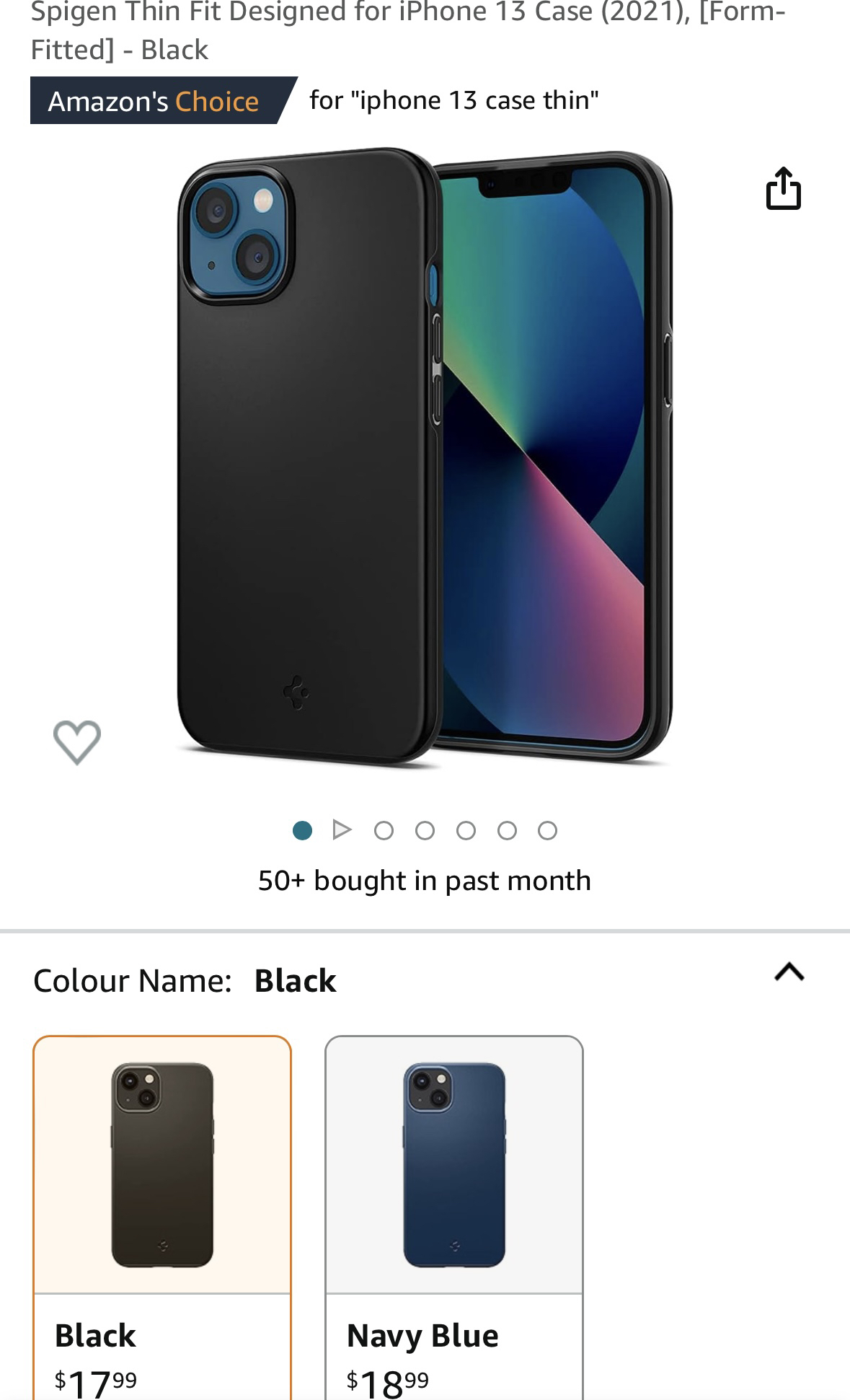Share this Spigen case listing
Viewport: 850px width, 1400px height.
click(783, 188)
